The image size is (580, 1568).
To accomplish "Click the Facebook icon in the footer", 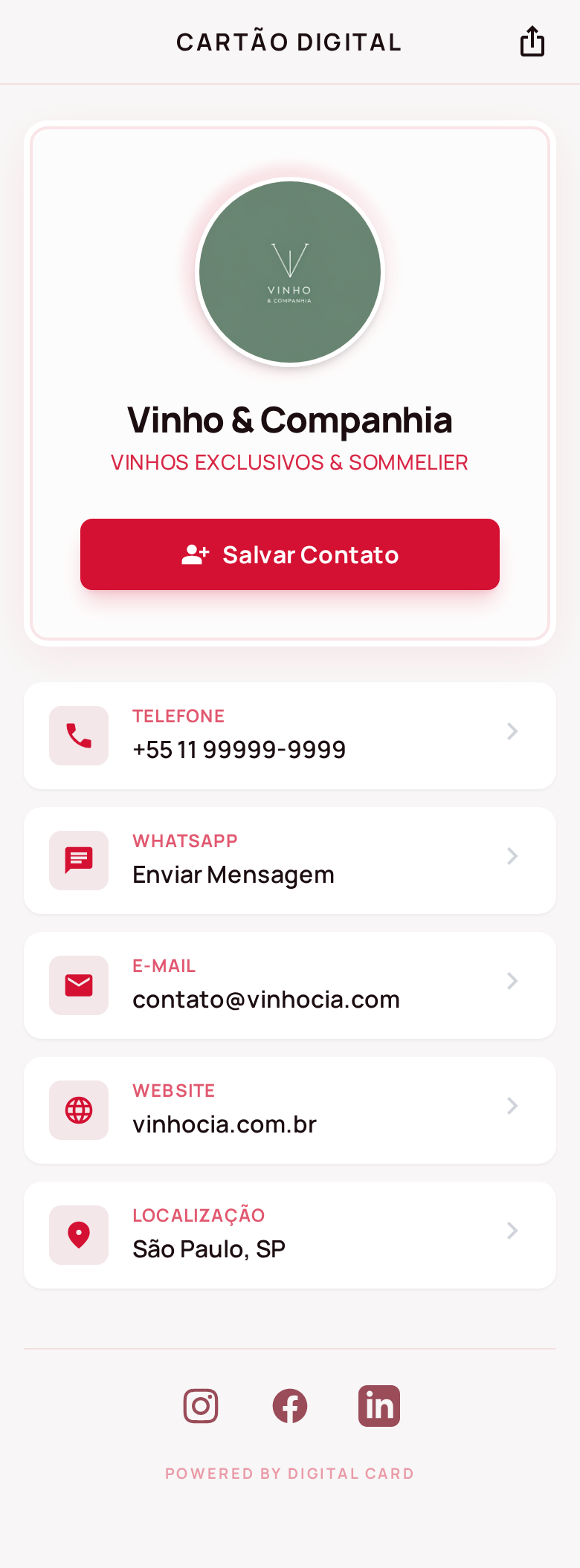I will click(289, 1405).
